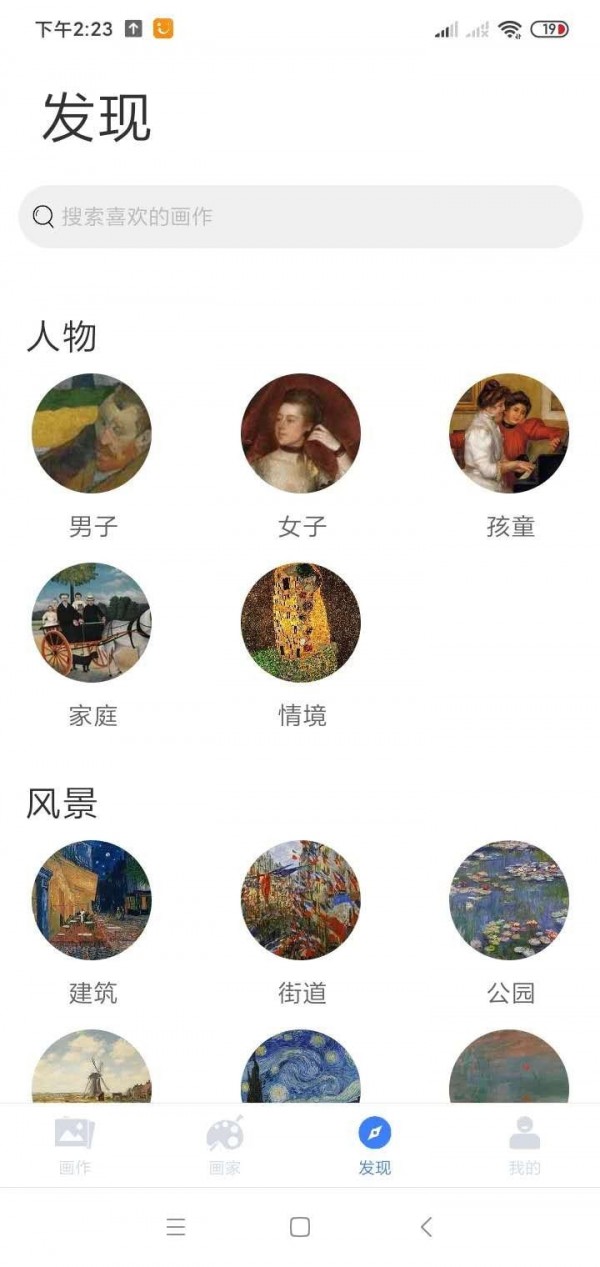Screen dimensions: 600x1267
Task: Tap the 发现 tab
Action: coord(375,1145)
